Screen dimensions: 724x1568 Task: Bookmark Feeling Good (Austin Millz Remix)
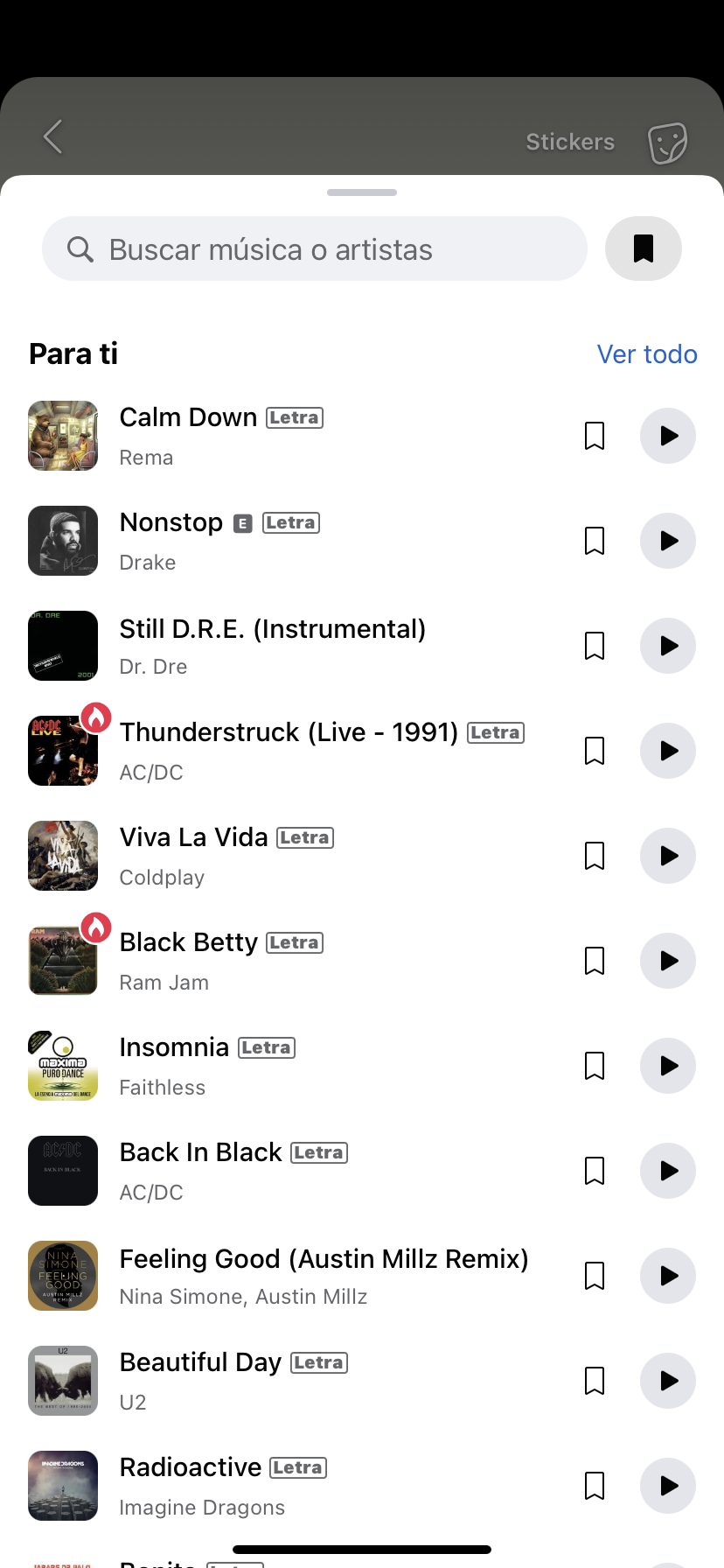pos(595,1276)
